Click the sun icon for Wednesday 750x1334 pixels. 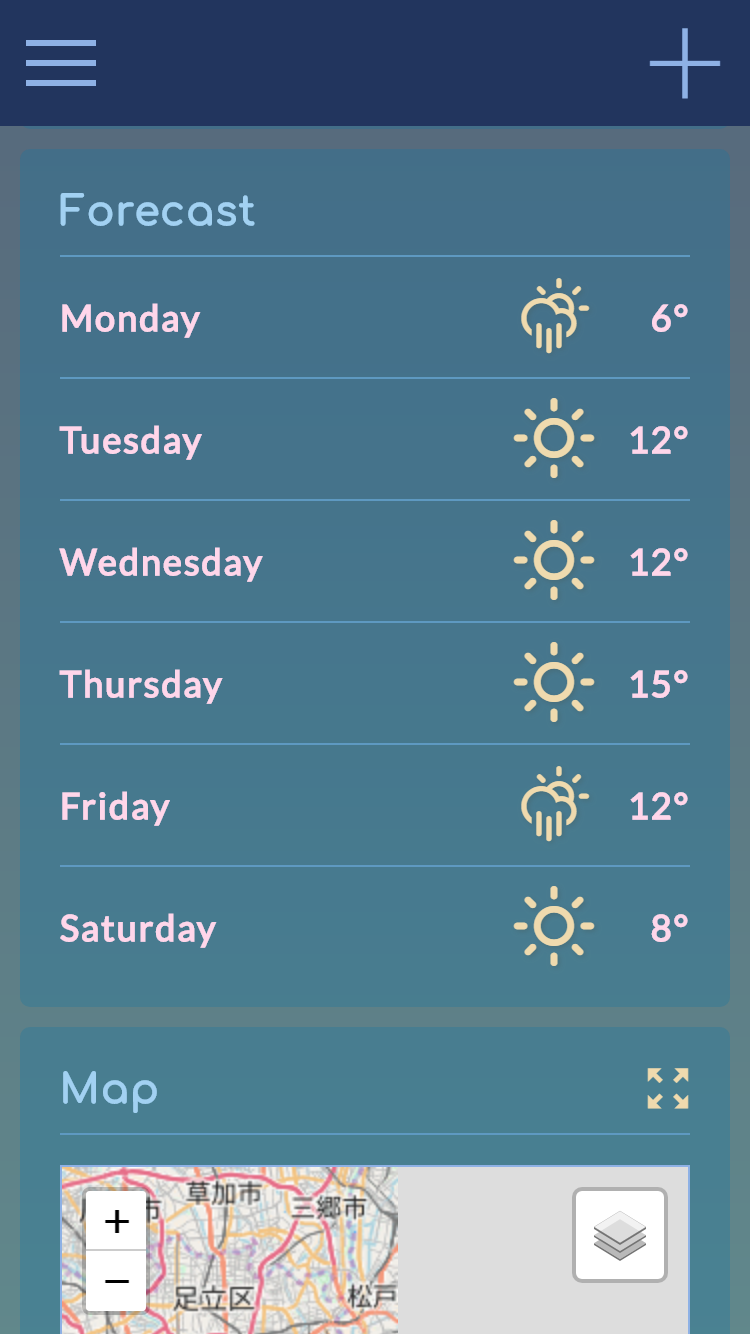[x=553, y=559]
